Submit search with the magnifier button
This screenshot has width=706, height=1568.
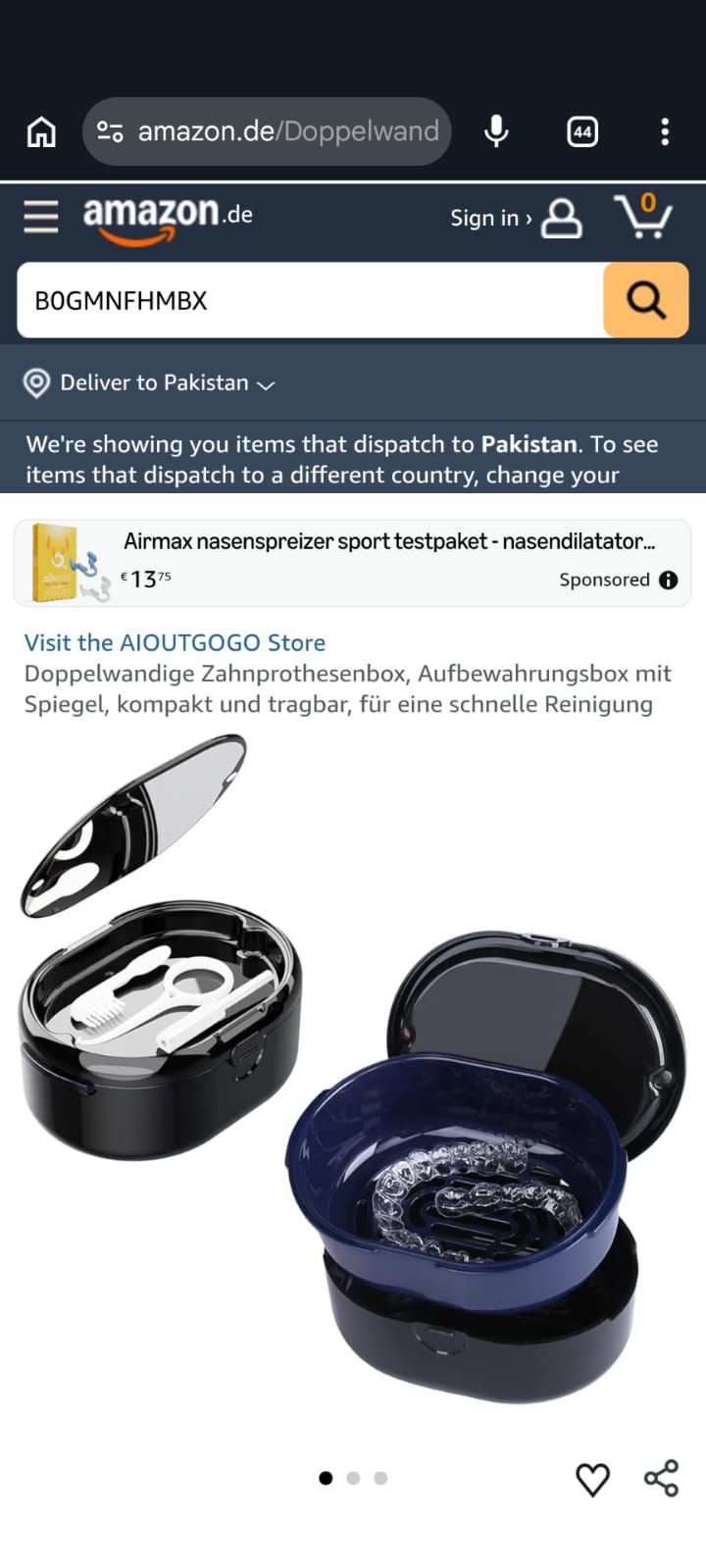click(645, 300)
